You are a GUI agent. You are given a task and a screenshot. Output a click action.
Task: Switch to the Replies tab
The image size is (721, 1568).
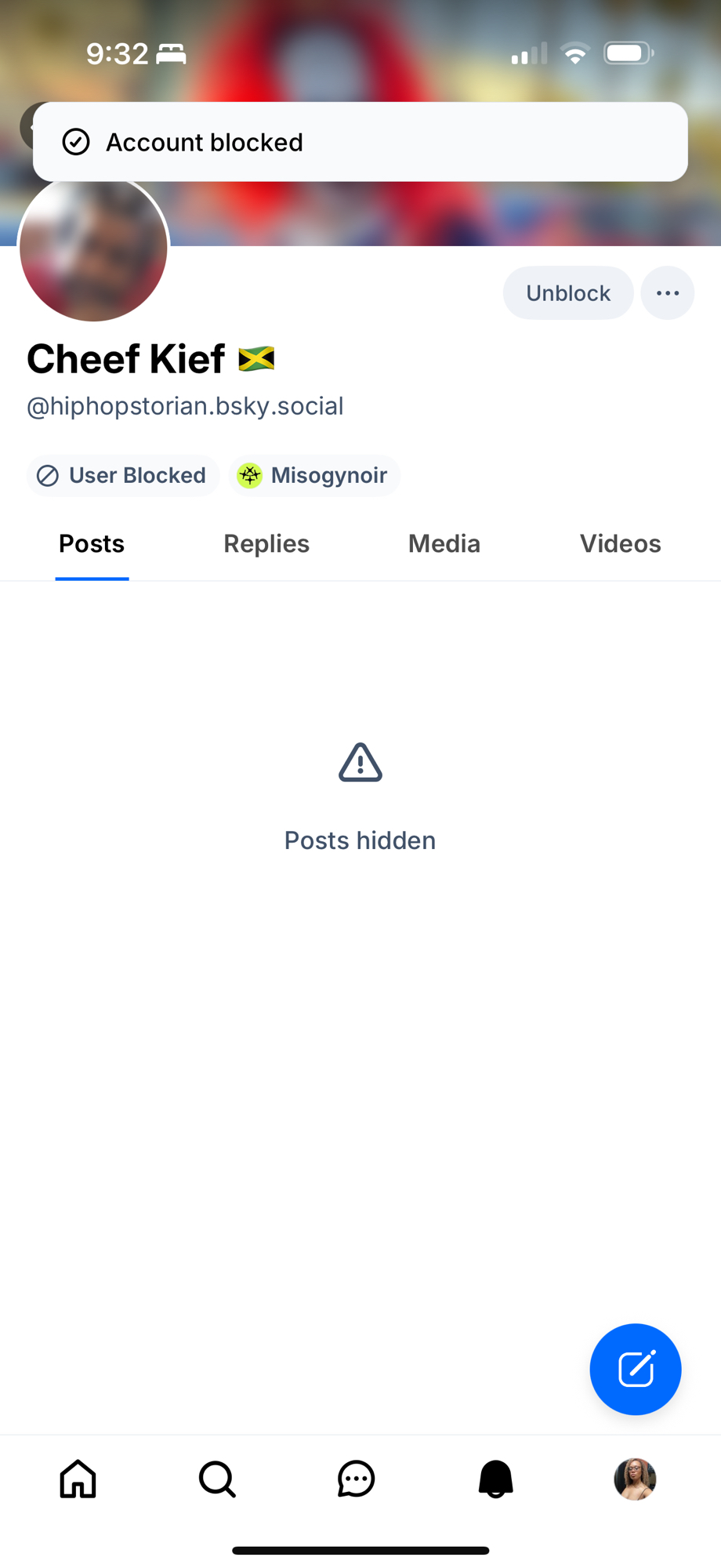tap(266, 544)
